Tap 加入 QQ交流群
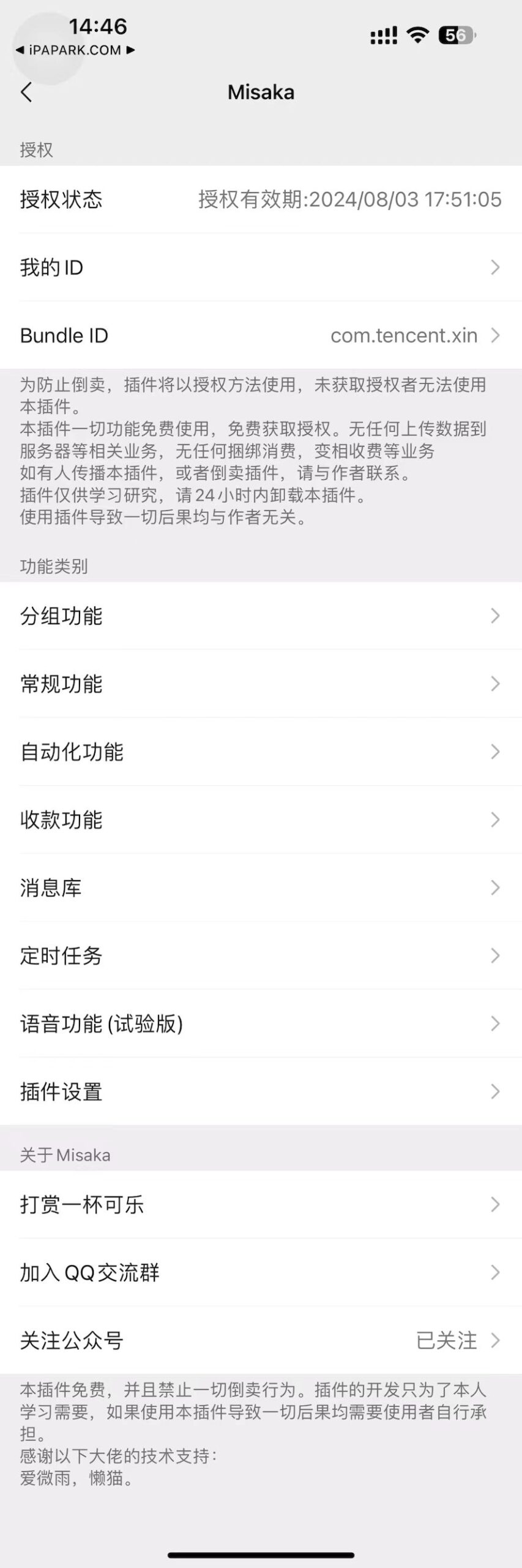Screen dimensions: 522x1568 [261, 1272]
